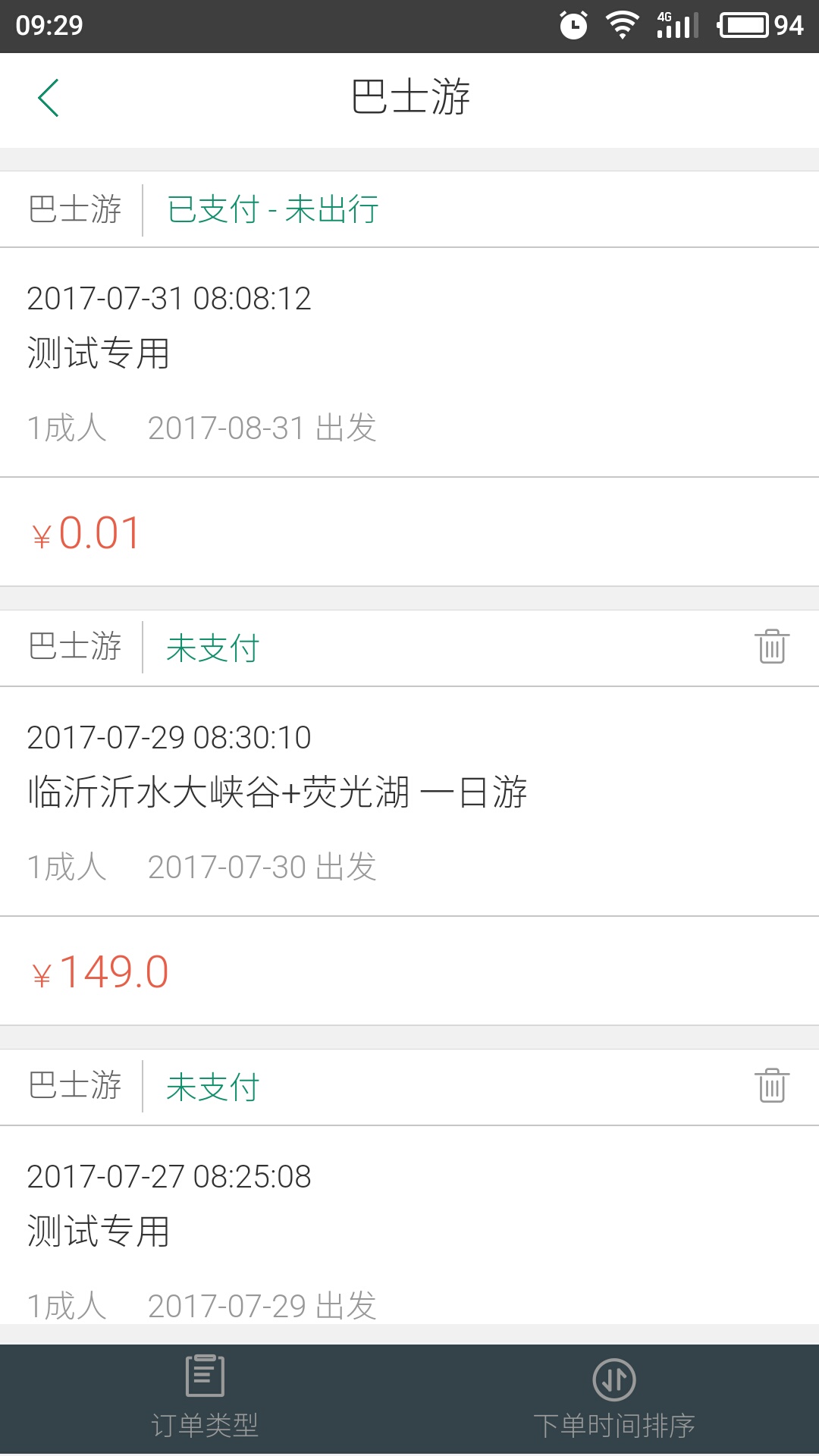Screen dimensions: 819x1456
Task: Tap the Wi-Fi icon in the status bar
Action: coord(622,24)
